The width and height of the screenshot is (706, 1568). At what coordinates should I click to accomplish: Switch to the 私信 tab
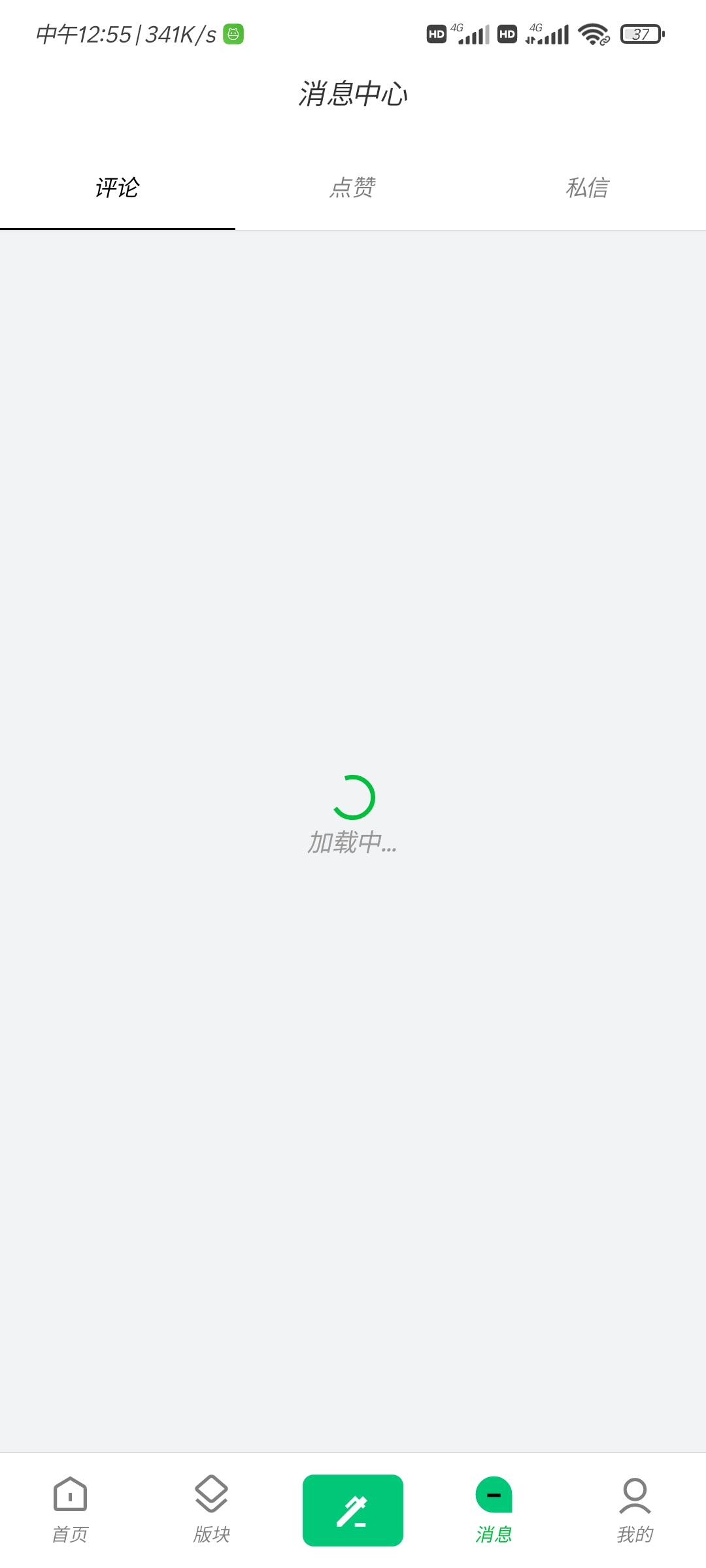tap(588, 188)
